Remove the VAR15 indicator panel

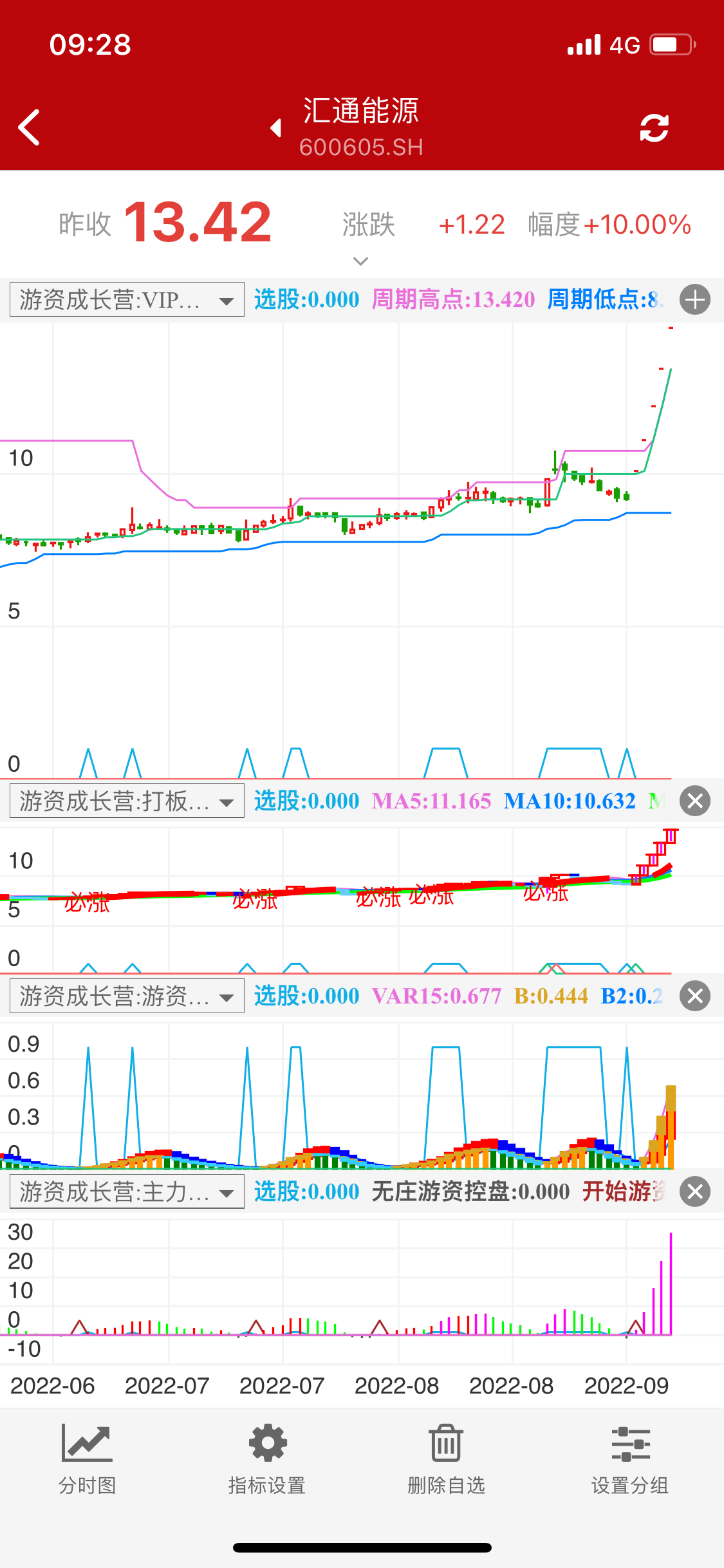(695, 996)
